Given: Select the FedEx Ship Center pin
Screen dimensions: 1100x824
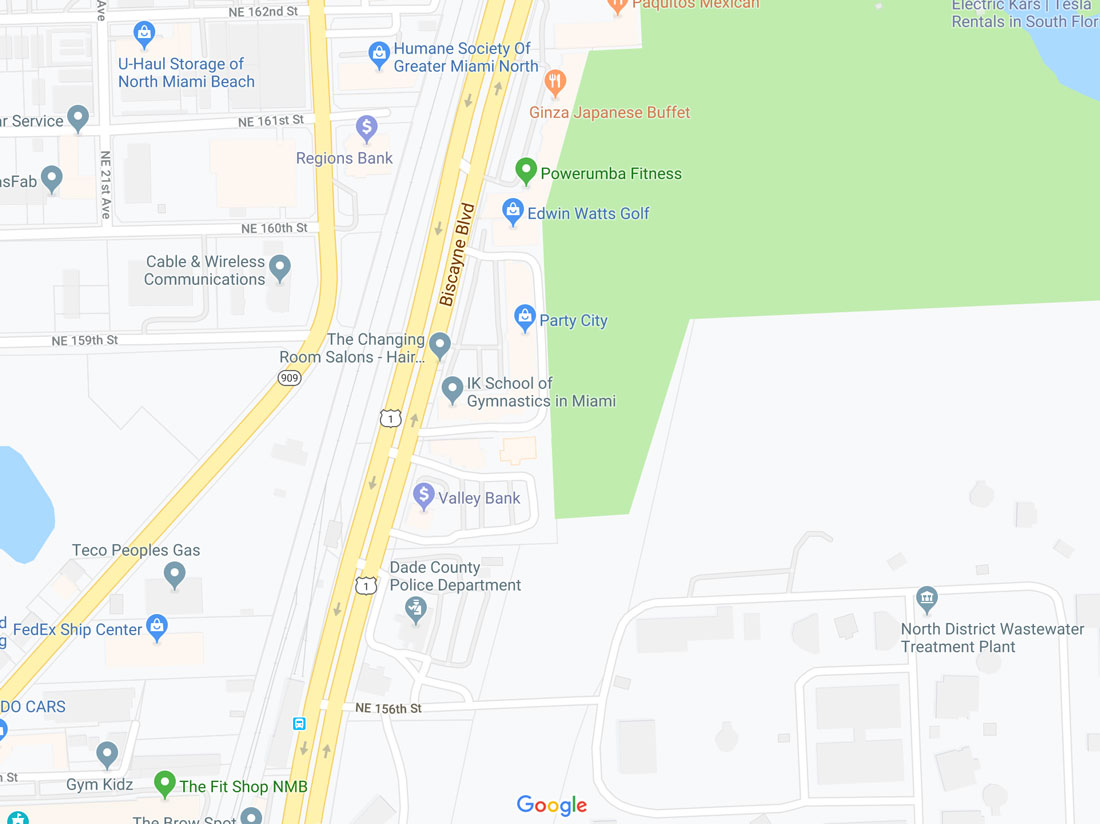Looking at the screenshot, I should [x=156, y=628].
